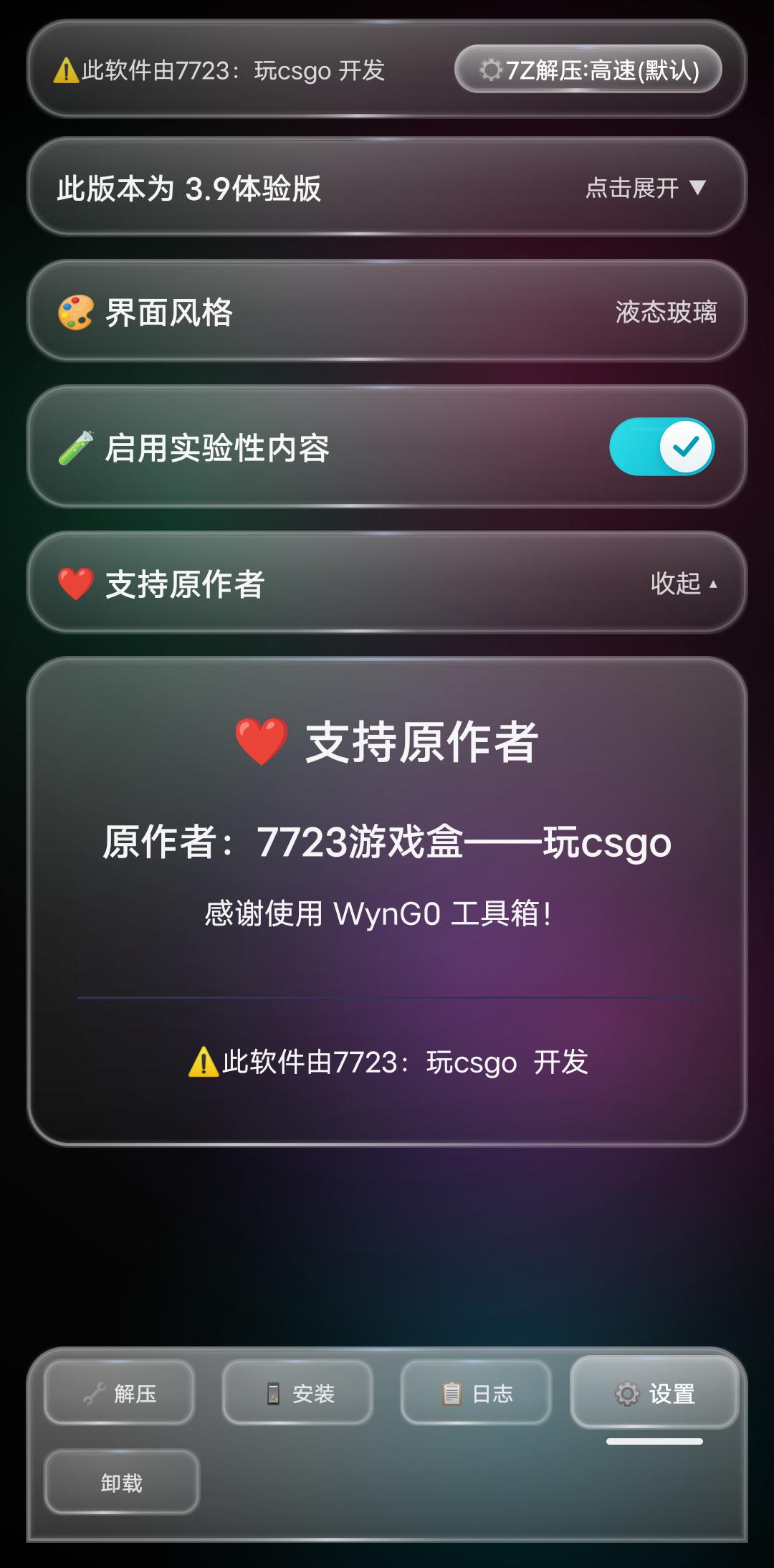
Task: Collapse the 支持原作者 section
Action: 387,583
